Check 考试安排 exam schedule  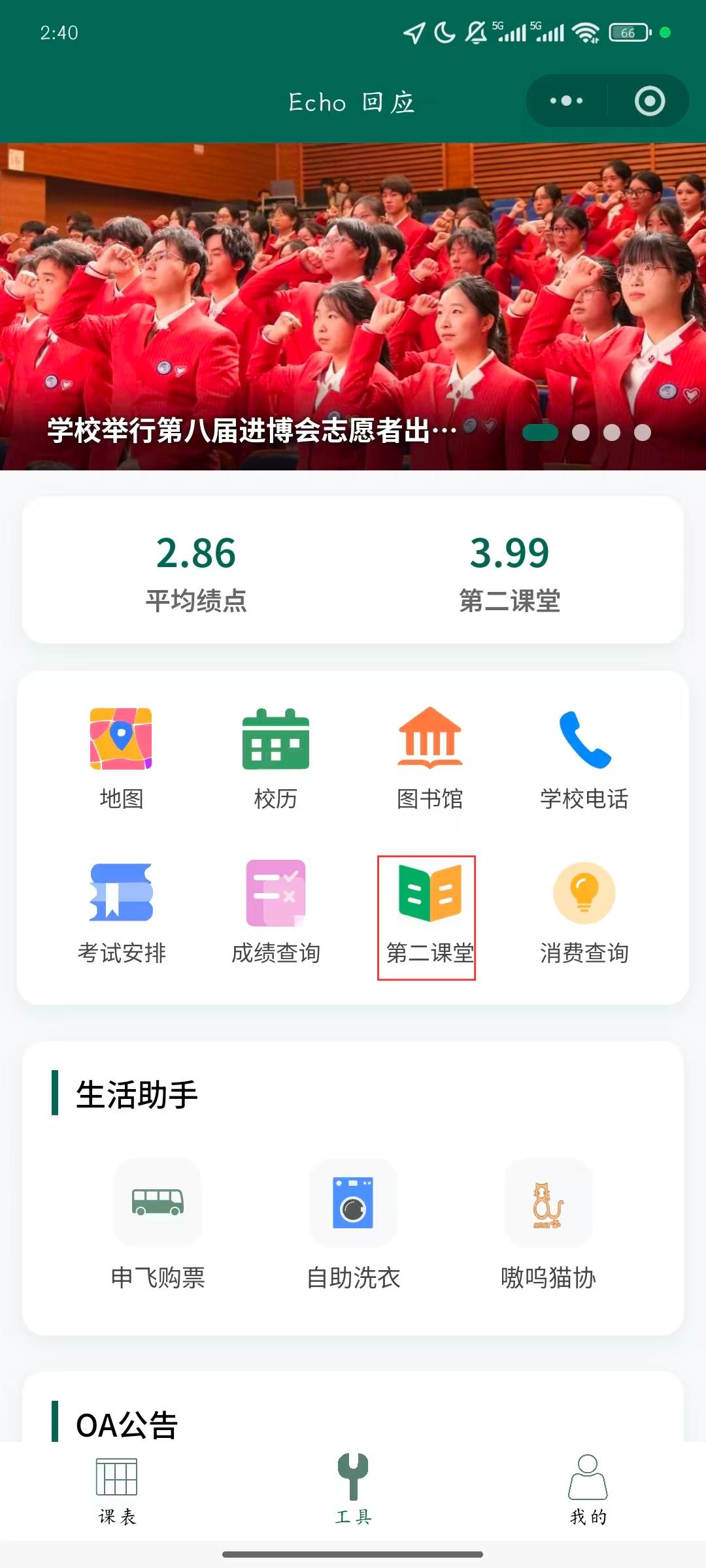coord(121,913)
